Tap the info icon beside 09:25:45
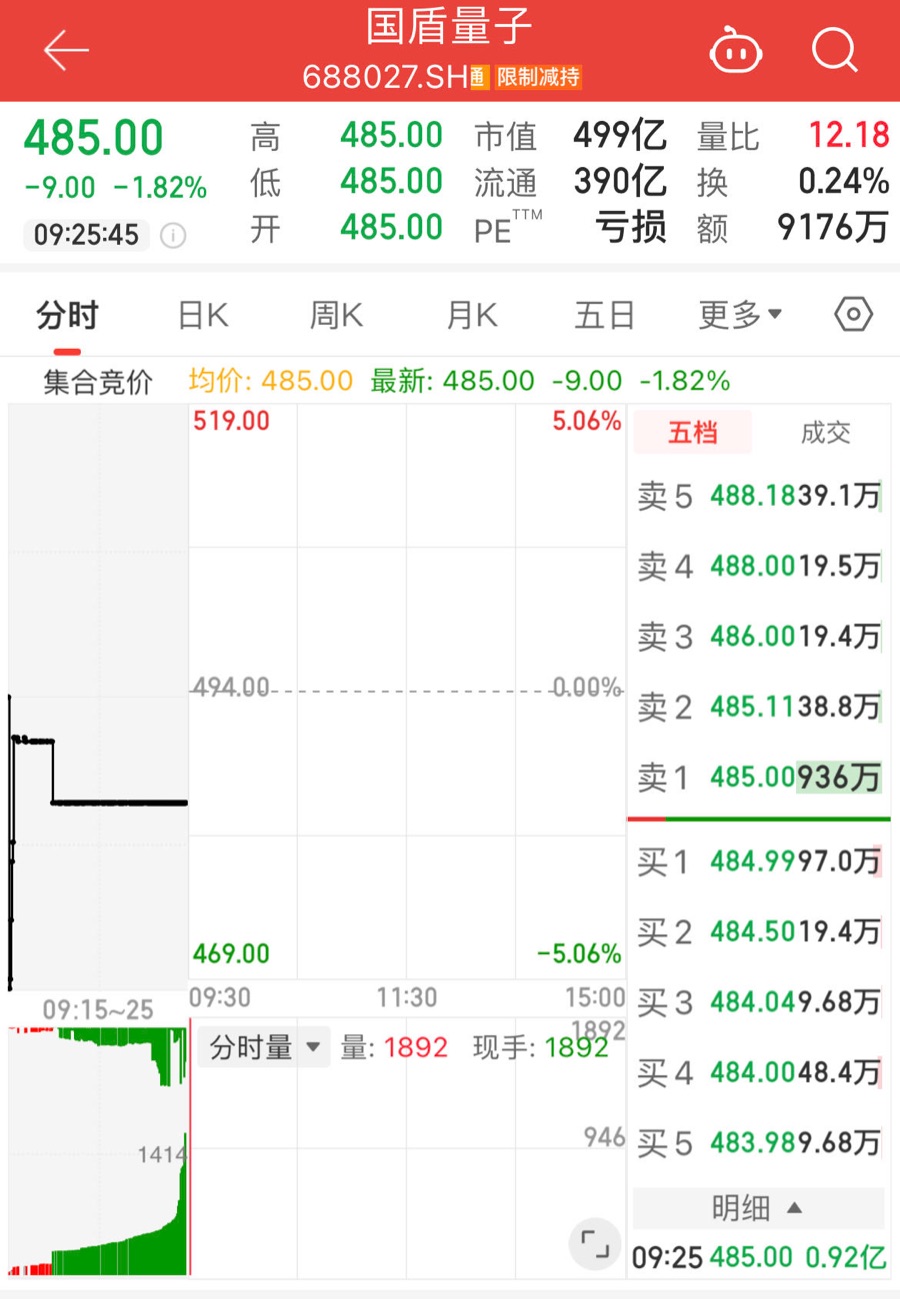 (x=173, y=236)
